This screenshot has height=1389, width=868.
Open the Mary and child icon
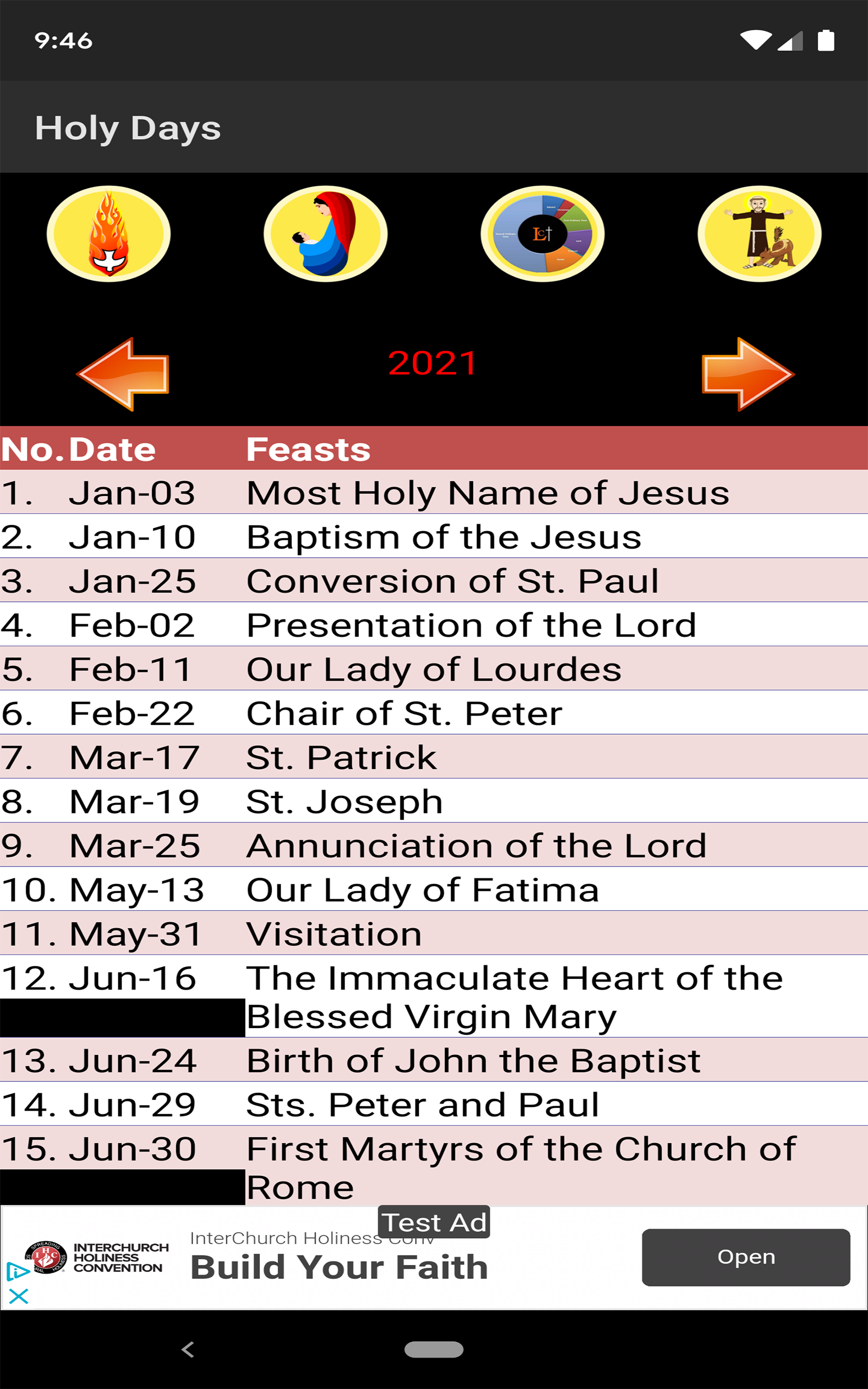[325, 234]
